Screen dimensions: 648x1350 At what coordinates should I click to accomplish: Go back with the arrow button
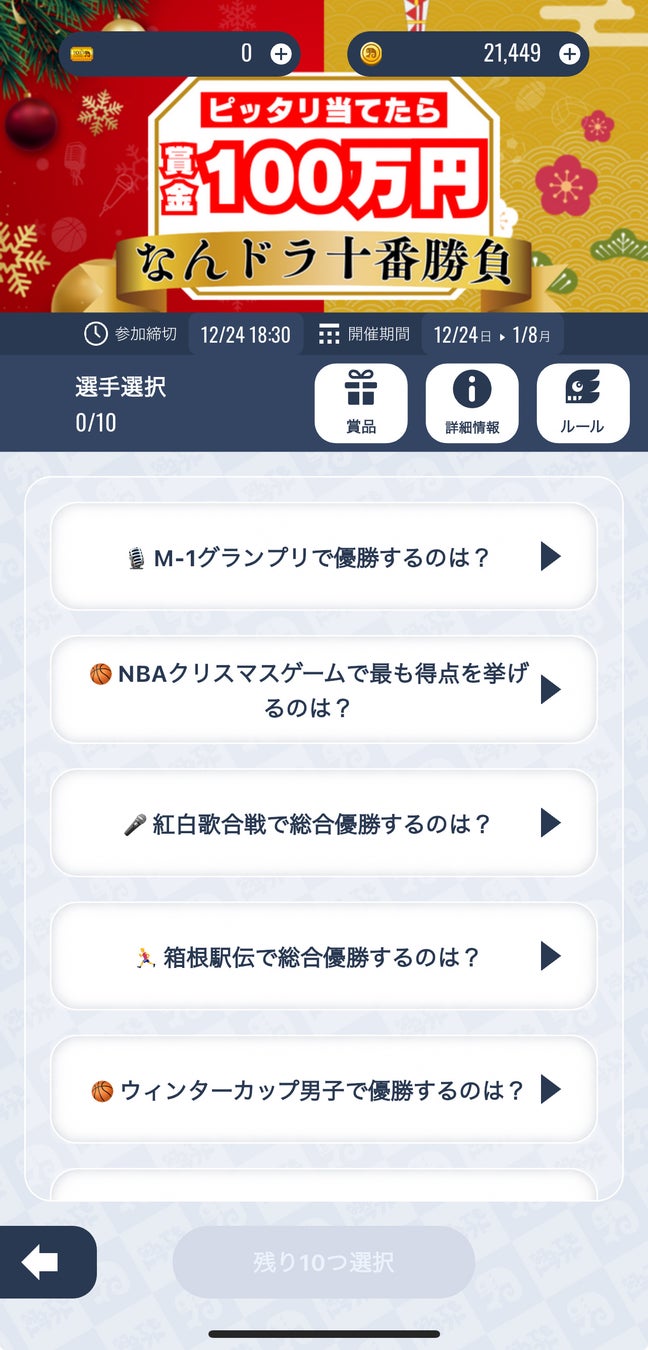pos(41,1262)
